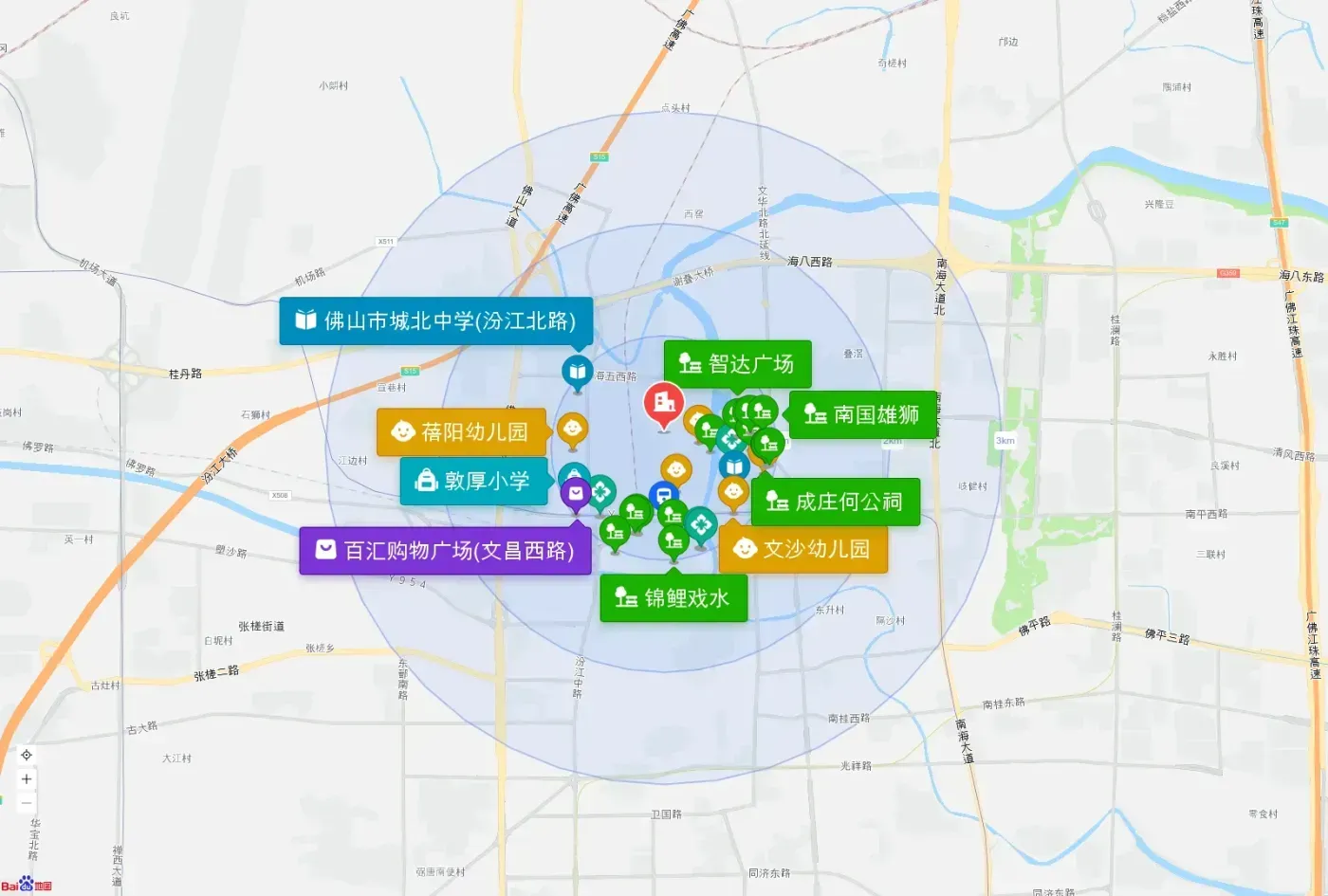Select the 智达广场 place label
This screenshot has width=1328, height=896.
(x=737, y=364)
